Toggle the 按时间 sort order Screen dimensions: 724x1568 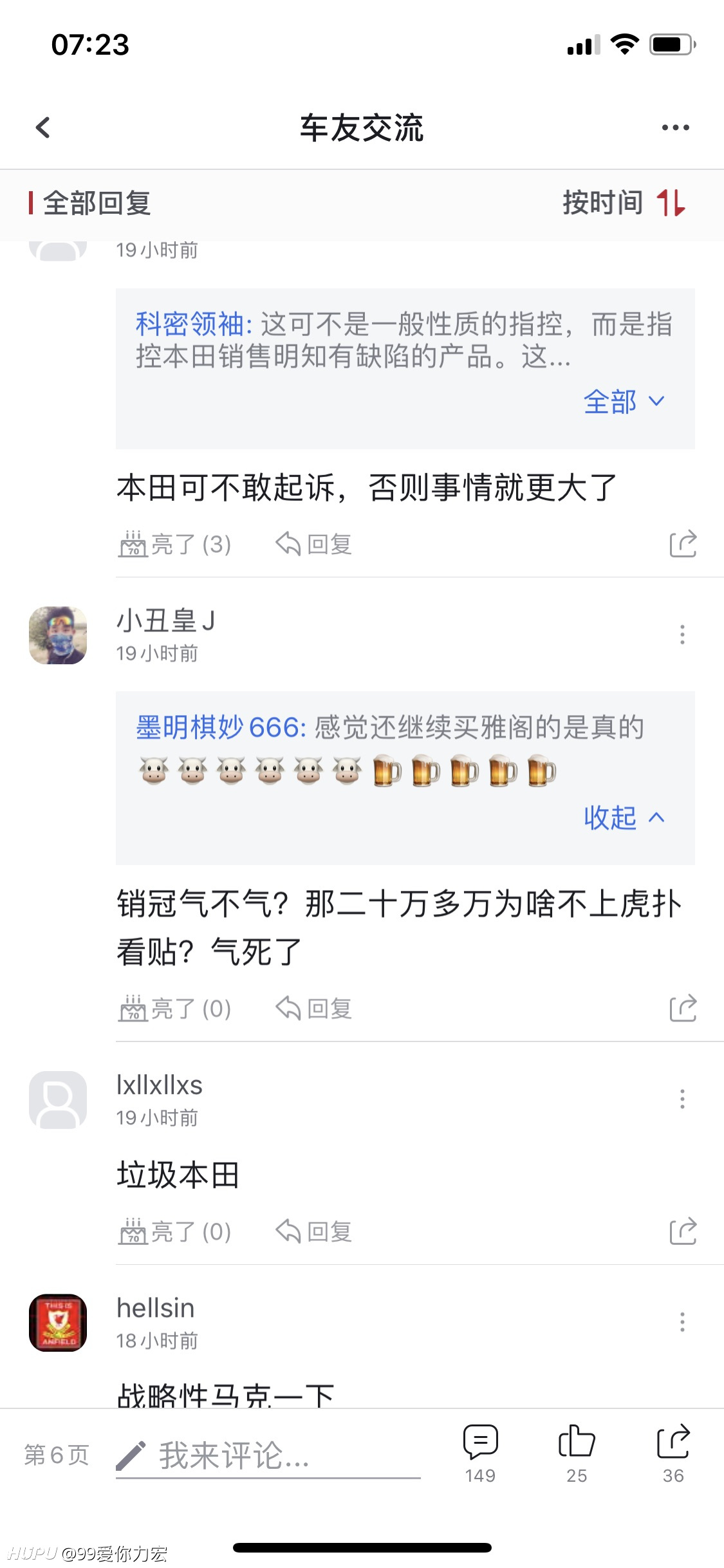click(x=624, y=203)
